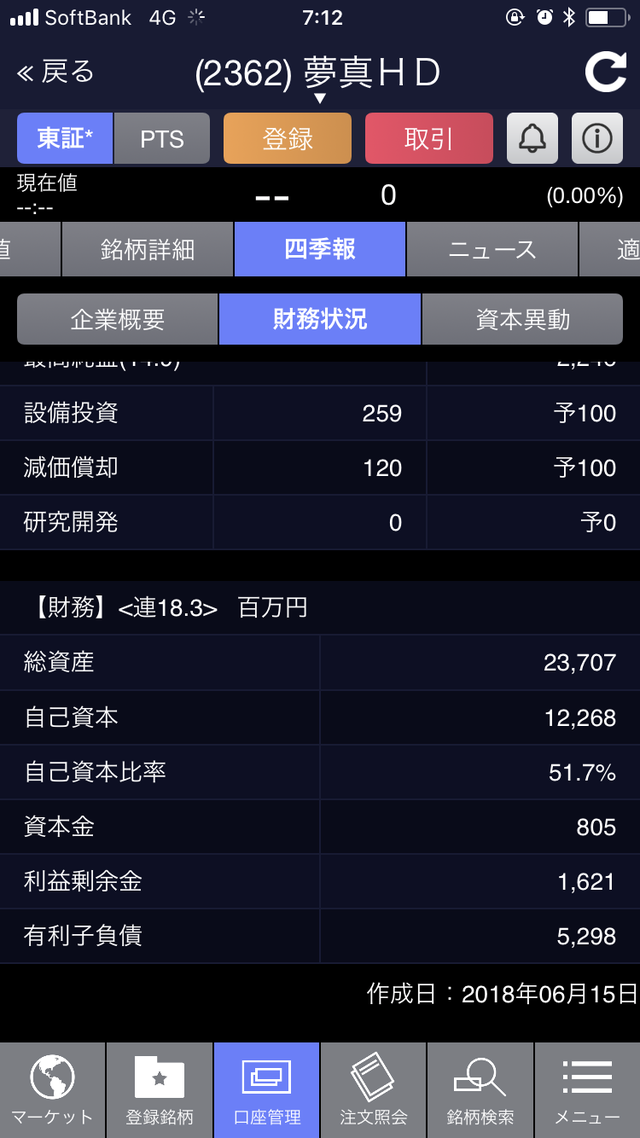Image resolution: width=640 pixels, height=1138 pixels.
Task: Open the stock selector dropdown under 夢真HD
Action: tap(320, 98)
